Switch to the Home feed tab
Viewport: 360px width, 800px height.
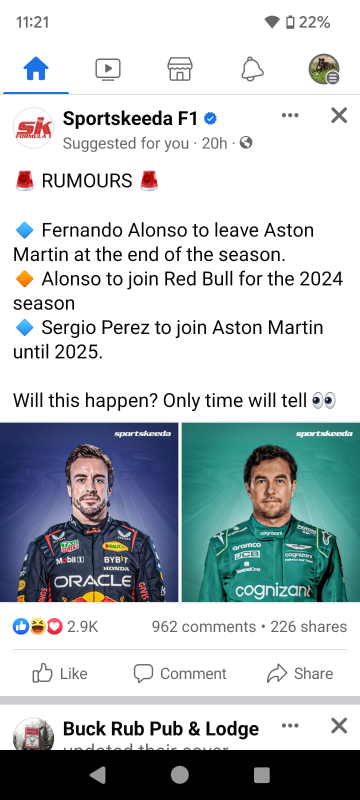pos(36,69)
